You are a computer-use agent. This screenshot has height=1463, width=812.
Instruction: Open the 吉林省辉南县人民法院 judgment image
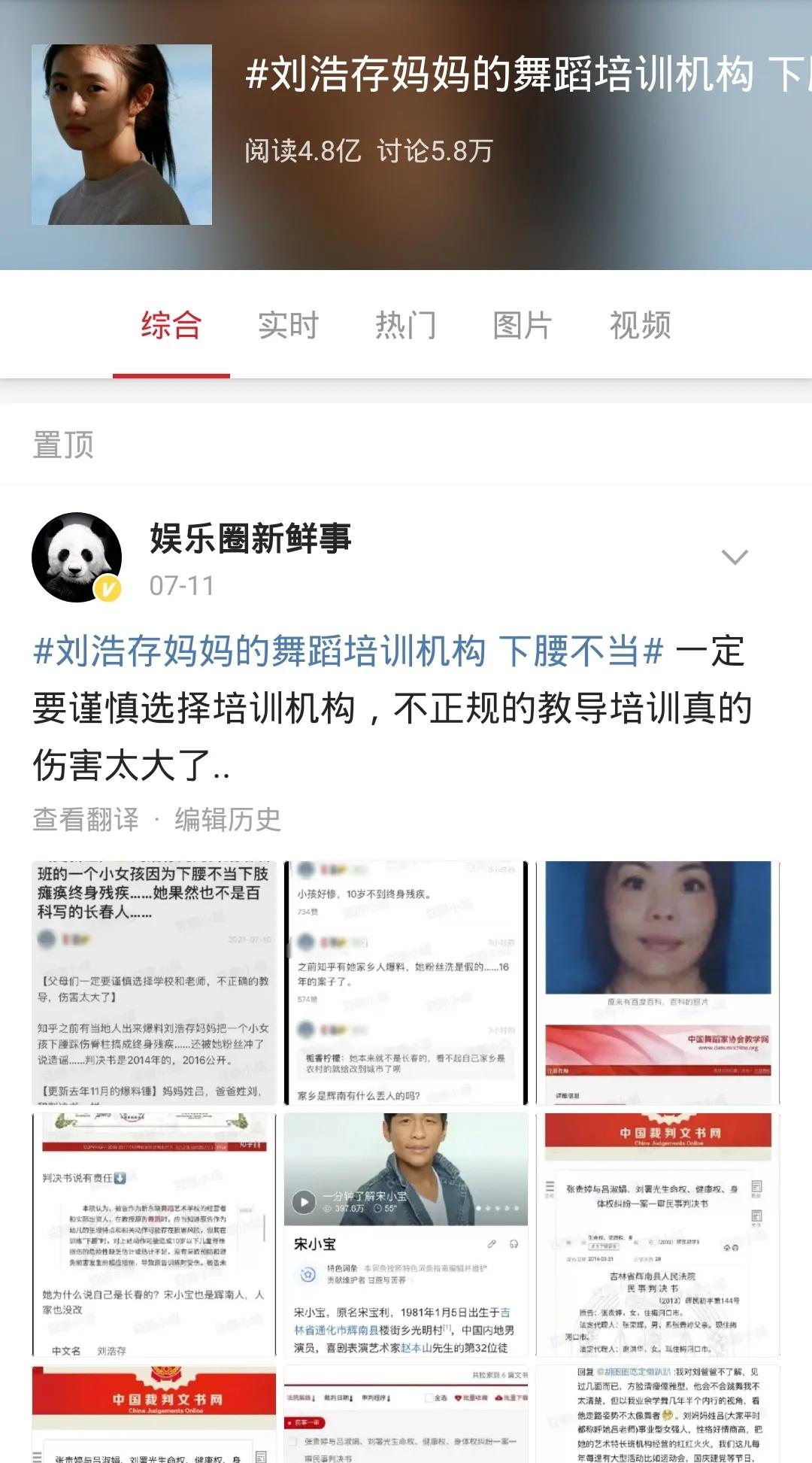[658, 1234]
